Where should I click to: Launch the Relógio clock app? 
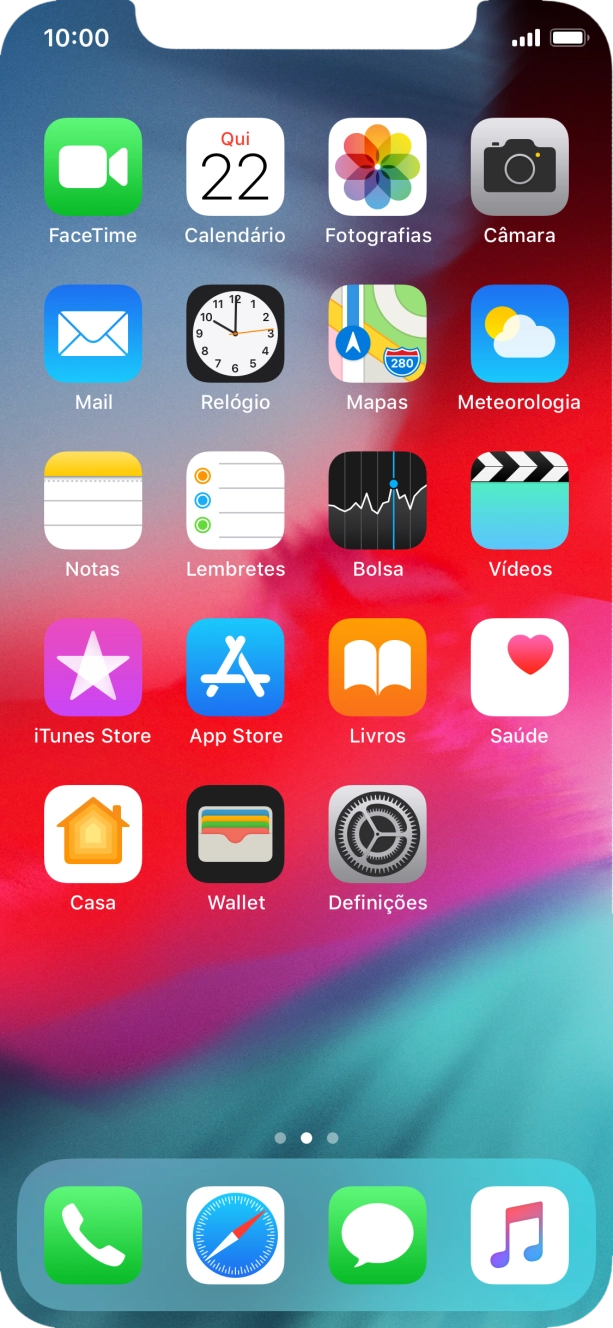pos(235,334)
